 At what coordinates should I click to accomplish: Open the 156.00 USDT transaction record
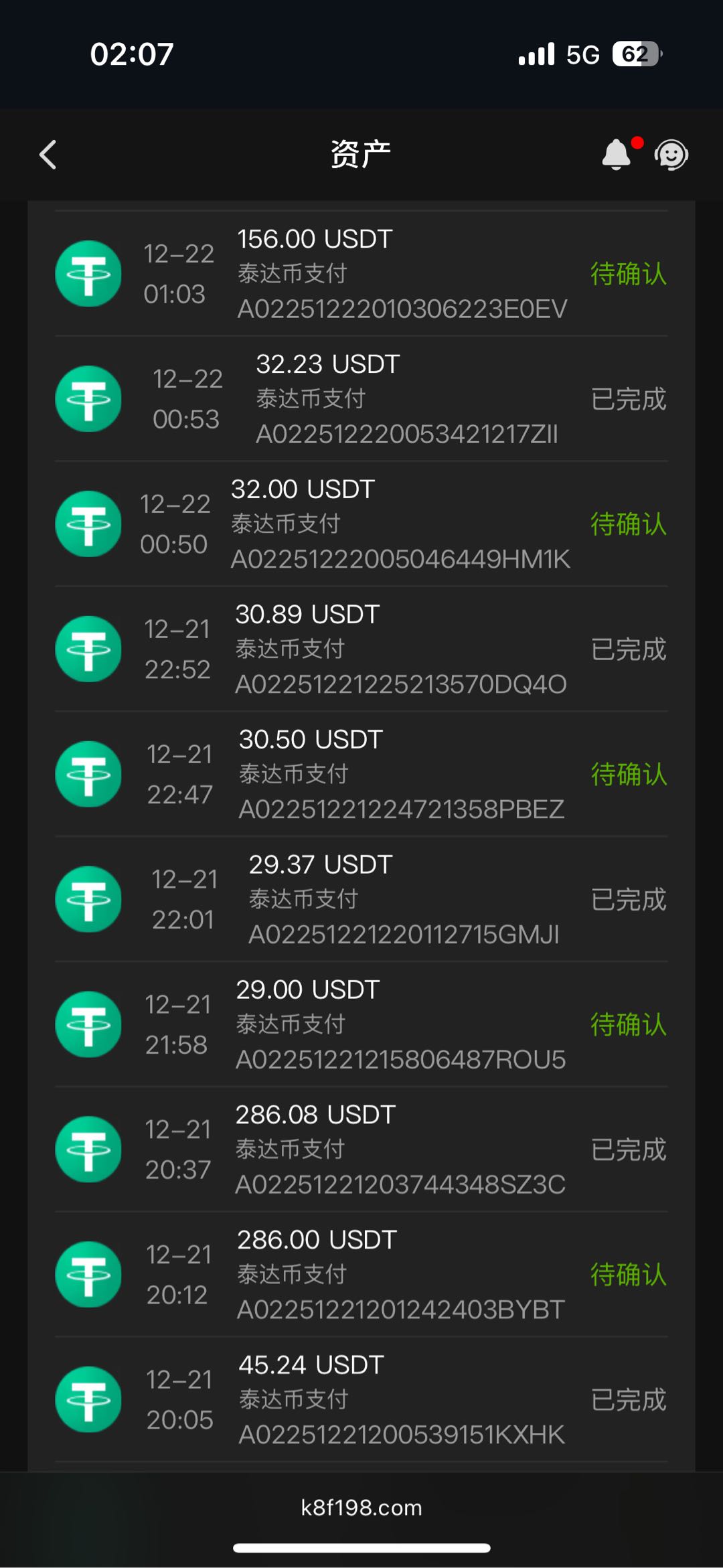click(361, 274)
